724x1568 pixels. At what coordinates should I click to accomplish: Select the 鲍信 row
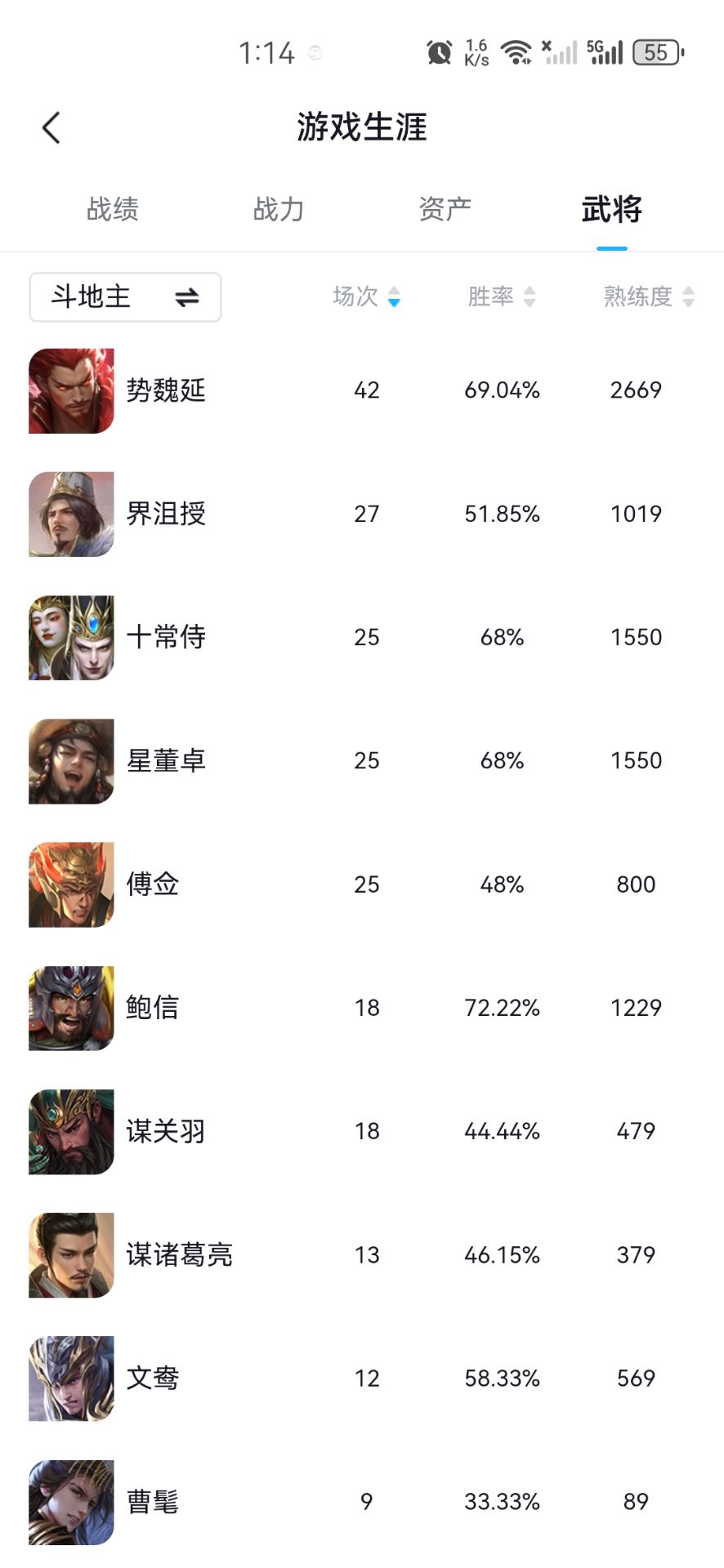pos(362,1008)
